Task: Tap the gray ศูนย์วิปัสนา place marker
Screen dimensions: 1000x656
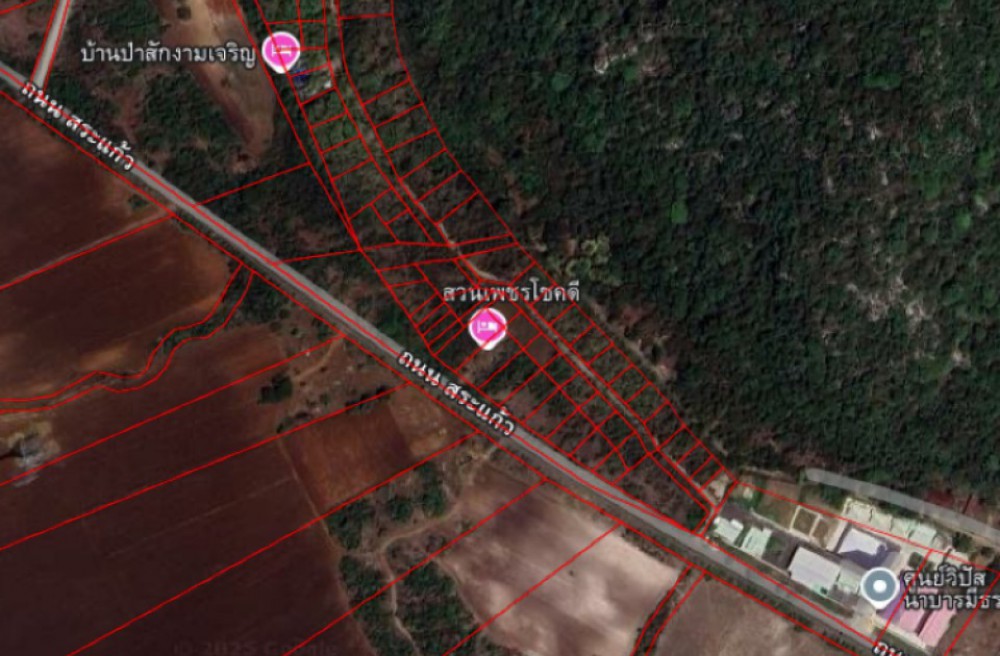Action: 880,586
